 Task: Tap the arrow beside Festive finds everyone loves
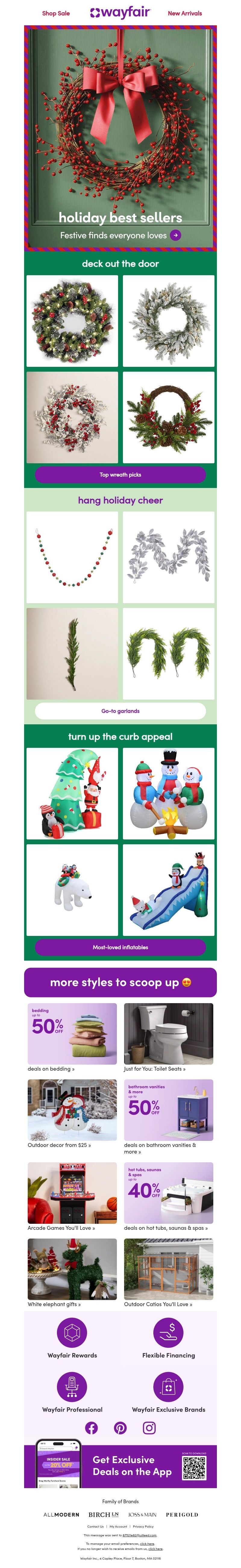(x=175, y=235)
